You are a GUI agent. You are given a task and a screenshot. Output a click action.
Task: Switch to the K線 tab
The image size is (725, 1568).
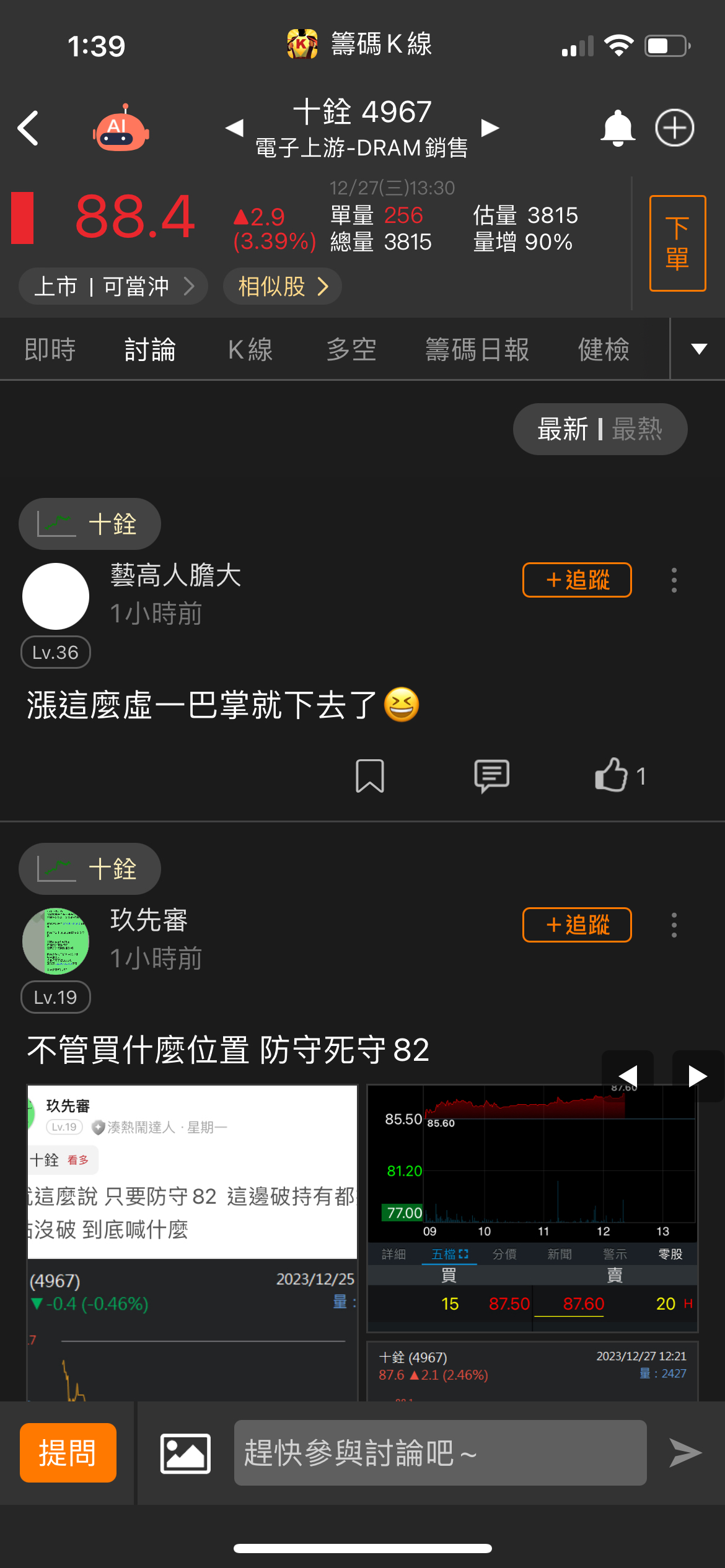pos(250,349)
